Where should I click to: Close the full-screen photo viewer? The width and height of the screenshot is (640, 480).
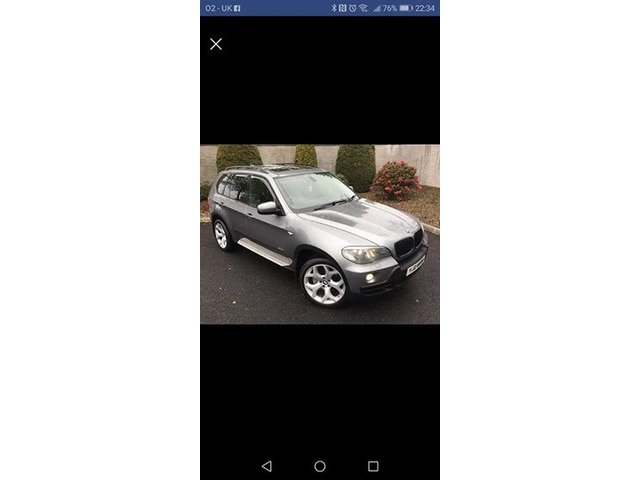point(216,44)
